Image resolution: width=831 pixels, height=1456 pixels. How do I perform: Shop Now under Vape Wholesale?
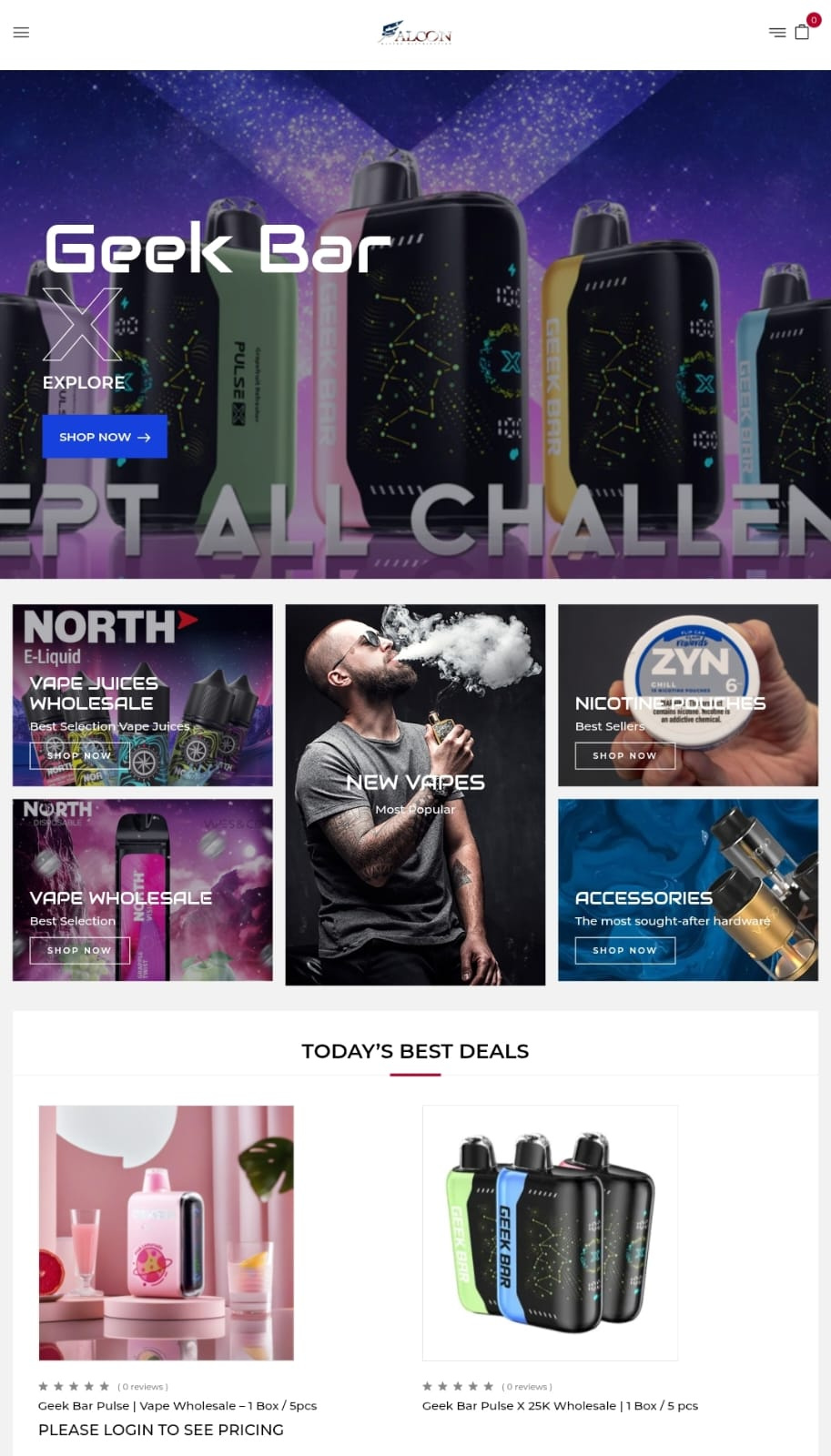(79, 950)
